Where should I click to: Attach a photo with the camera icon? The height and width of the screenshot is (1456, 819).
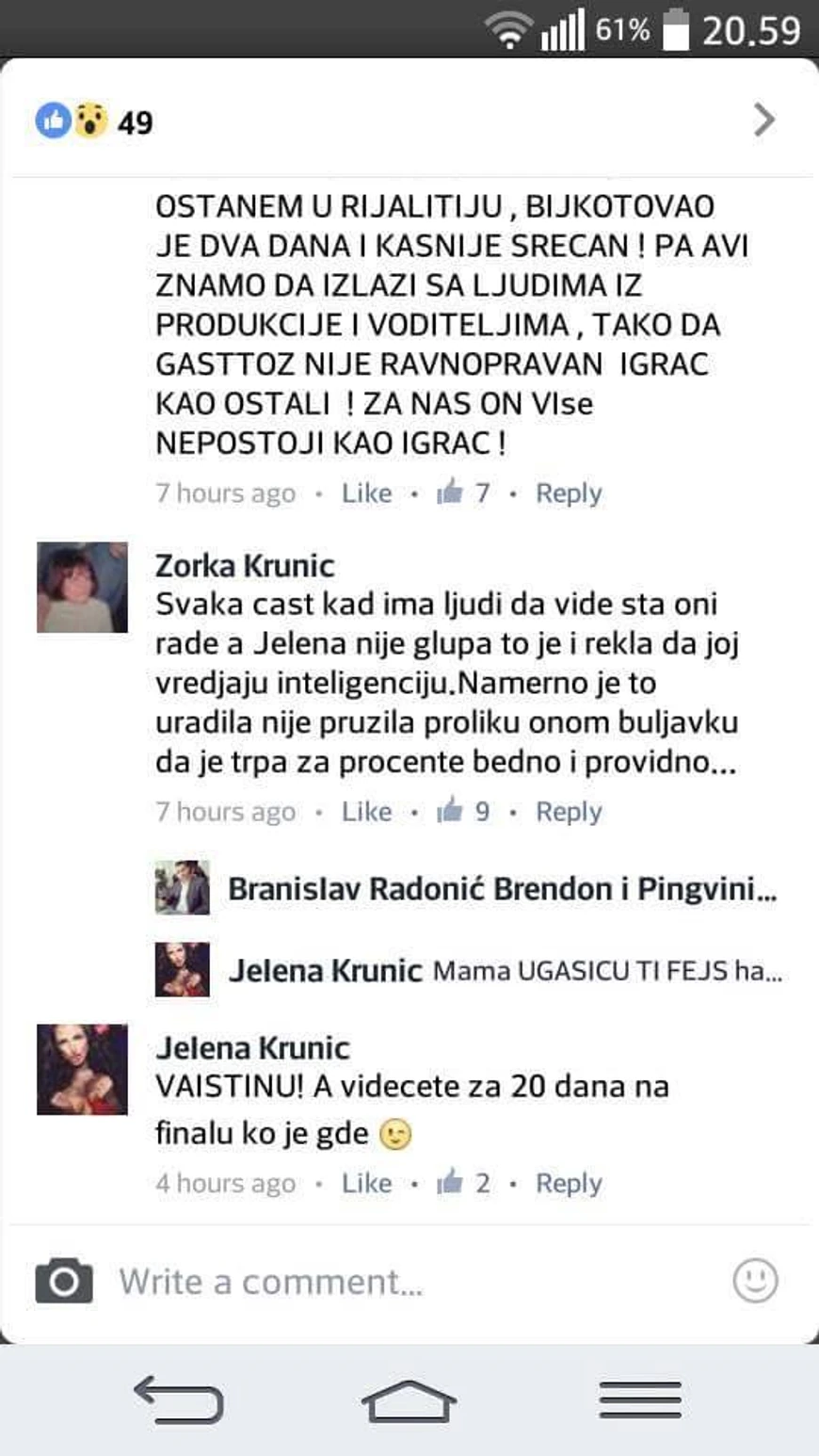coord(64,1281)
